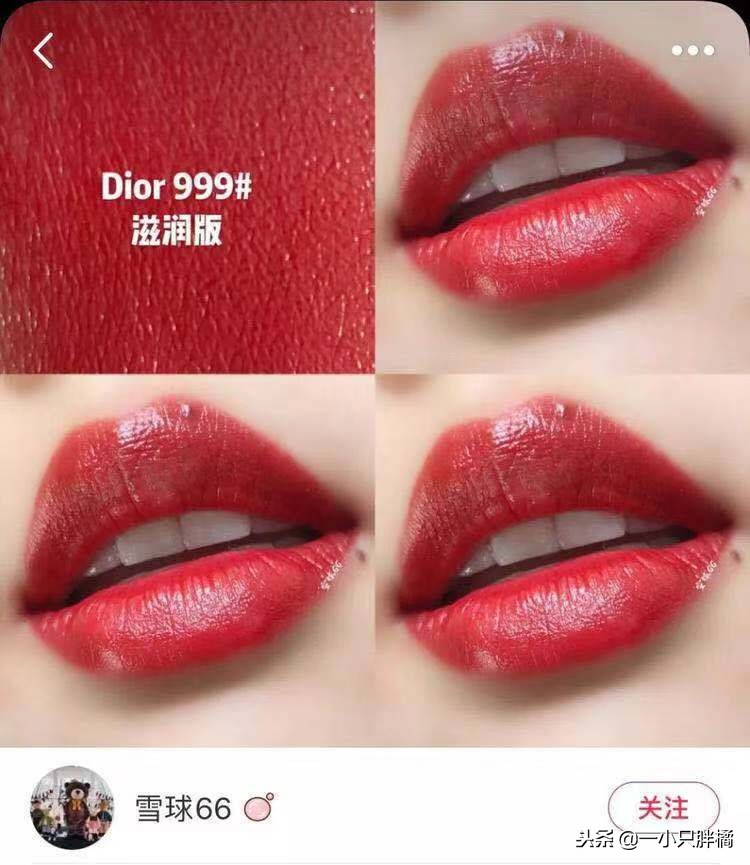This screenshot has width=750, height=865.
Task: Select the back chevron inside its white circle
Action: [x=44, y=48]
